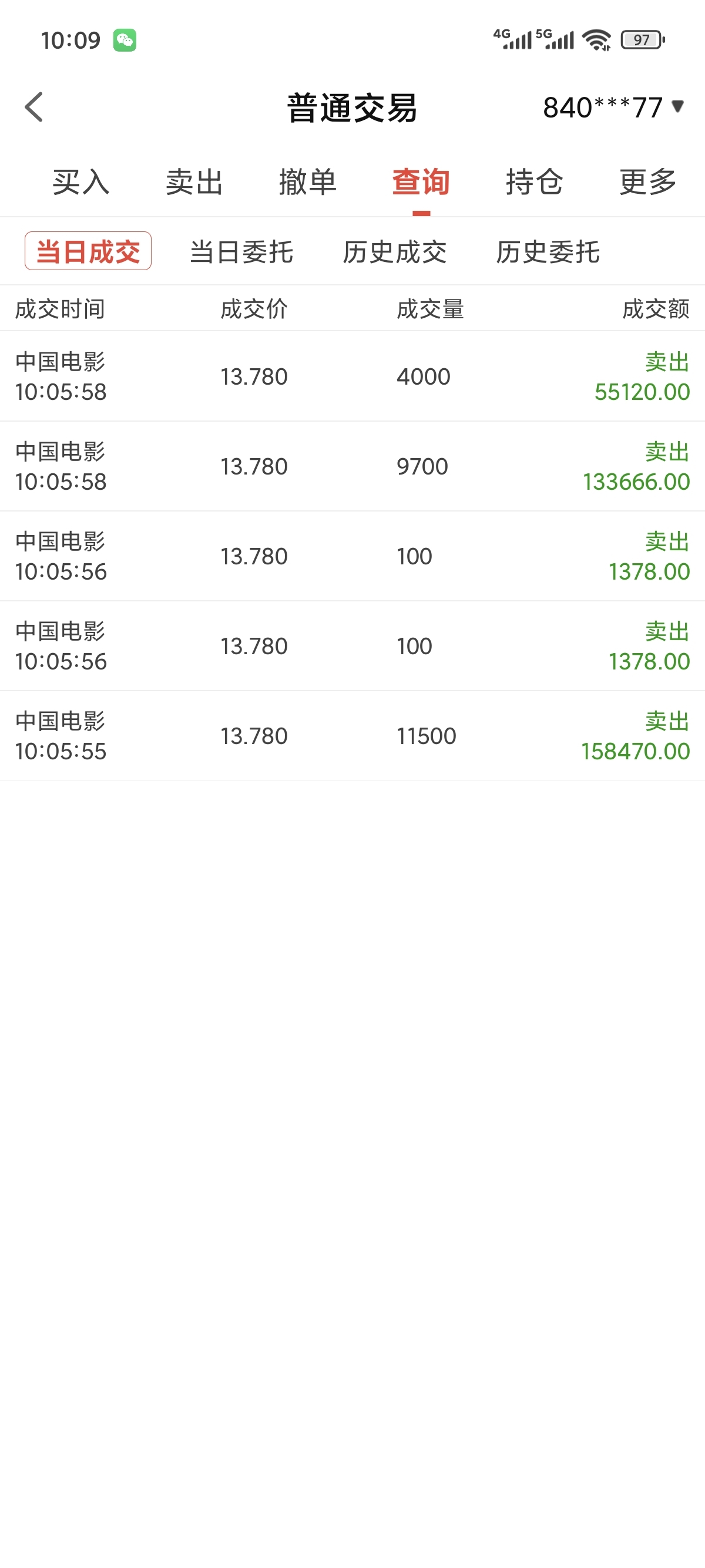The height and width of the screenshot is (1568, 705).
Task: View 历史成交 records
Action: 395,251
